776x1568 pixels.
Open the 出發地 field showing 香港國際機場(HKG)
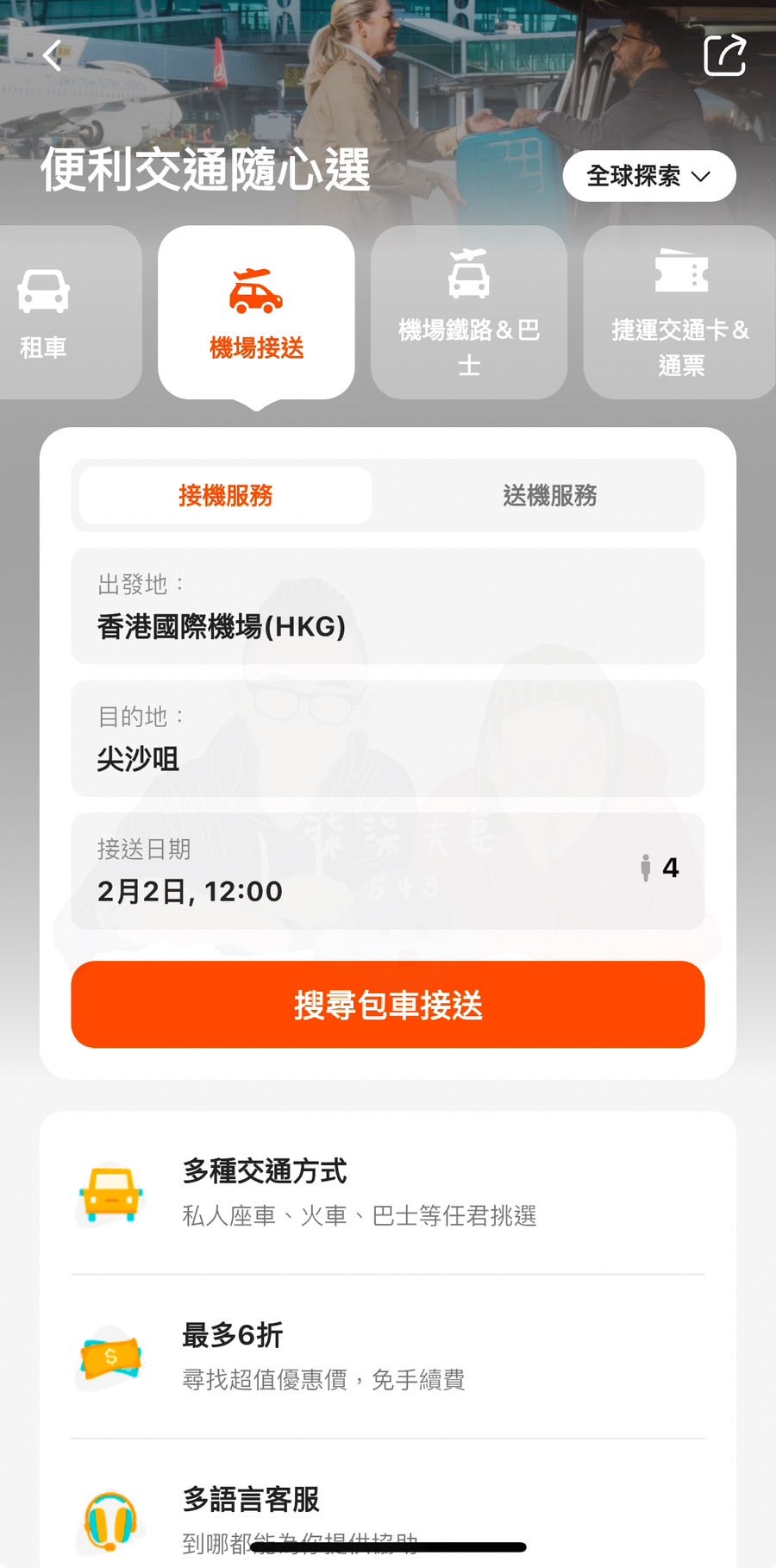point(388,608)
